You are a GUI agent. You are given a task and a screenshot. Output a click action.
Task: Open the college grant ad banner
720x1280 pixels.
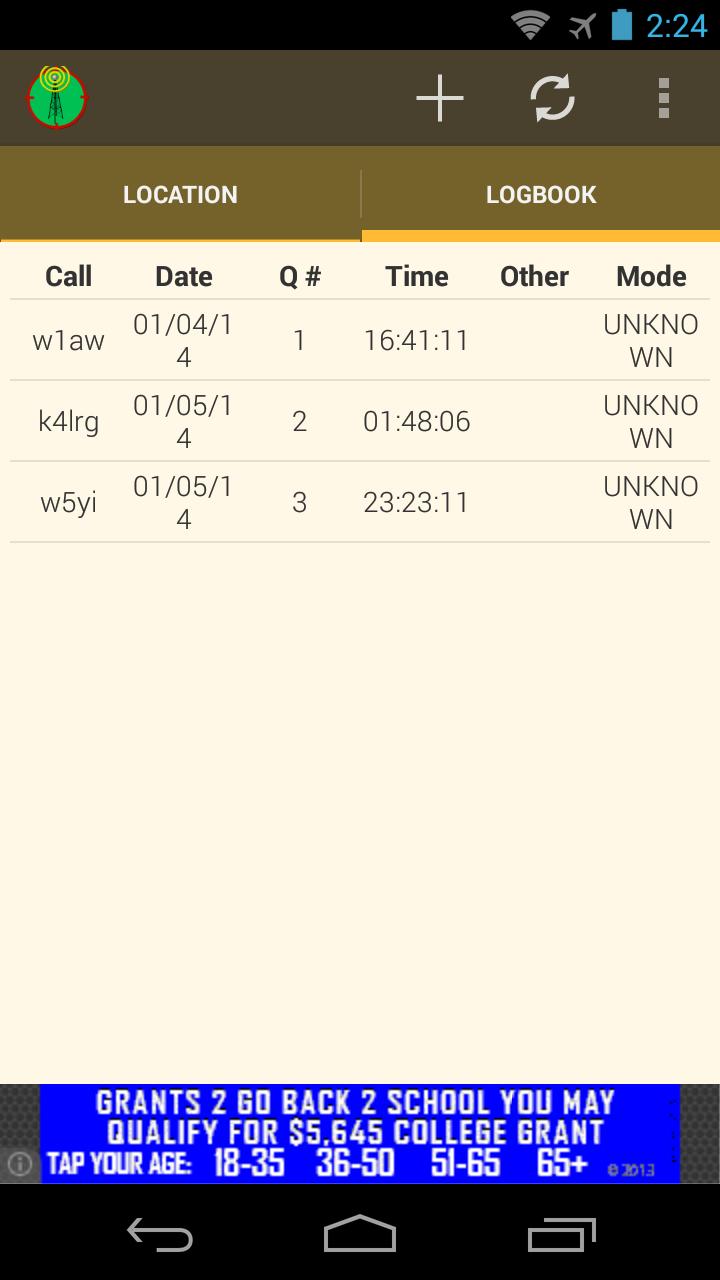tap(360, 1134)
